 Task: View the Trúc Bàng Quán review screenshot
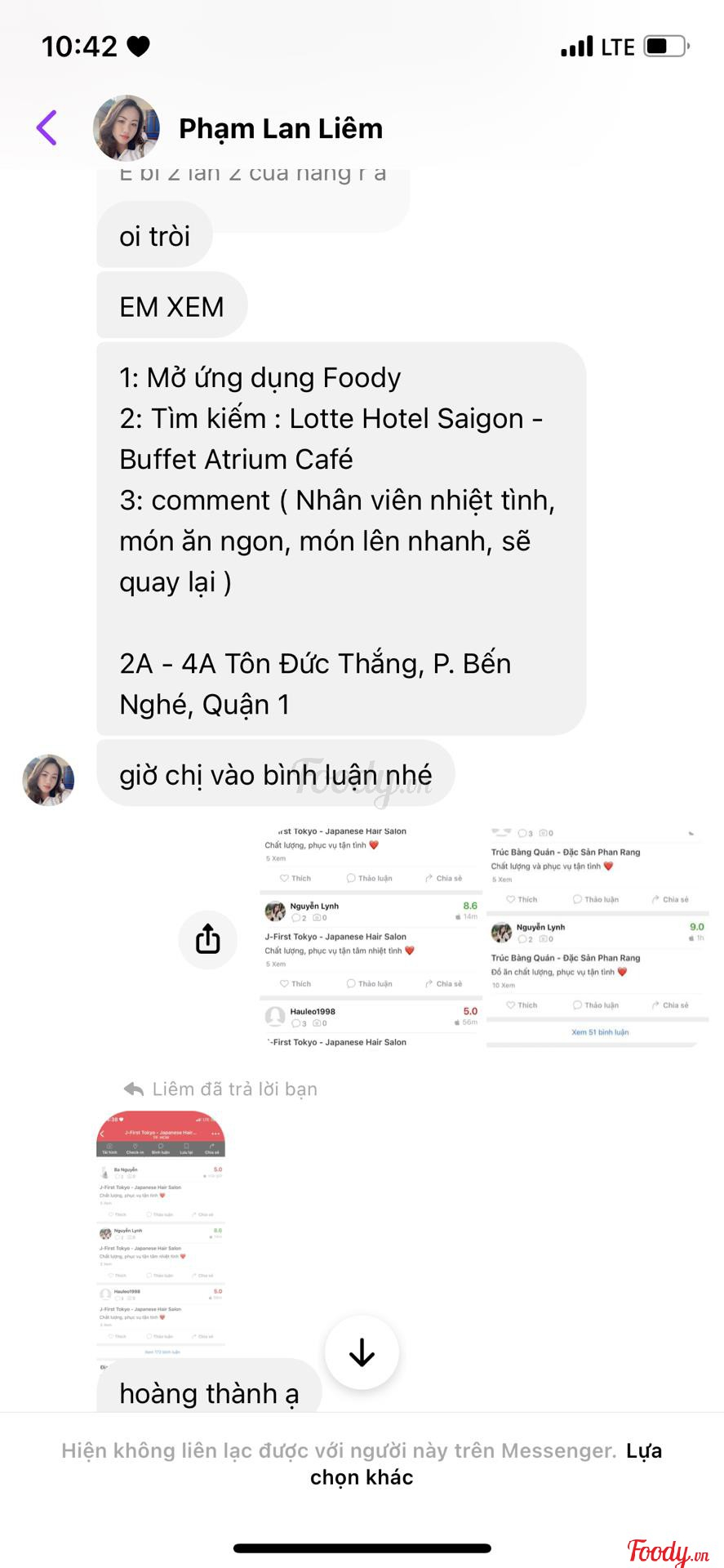(x=597, y=936)
